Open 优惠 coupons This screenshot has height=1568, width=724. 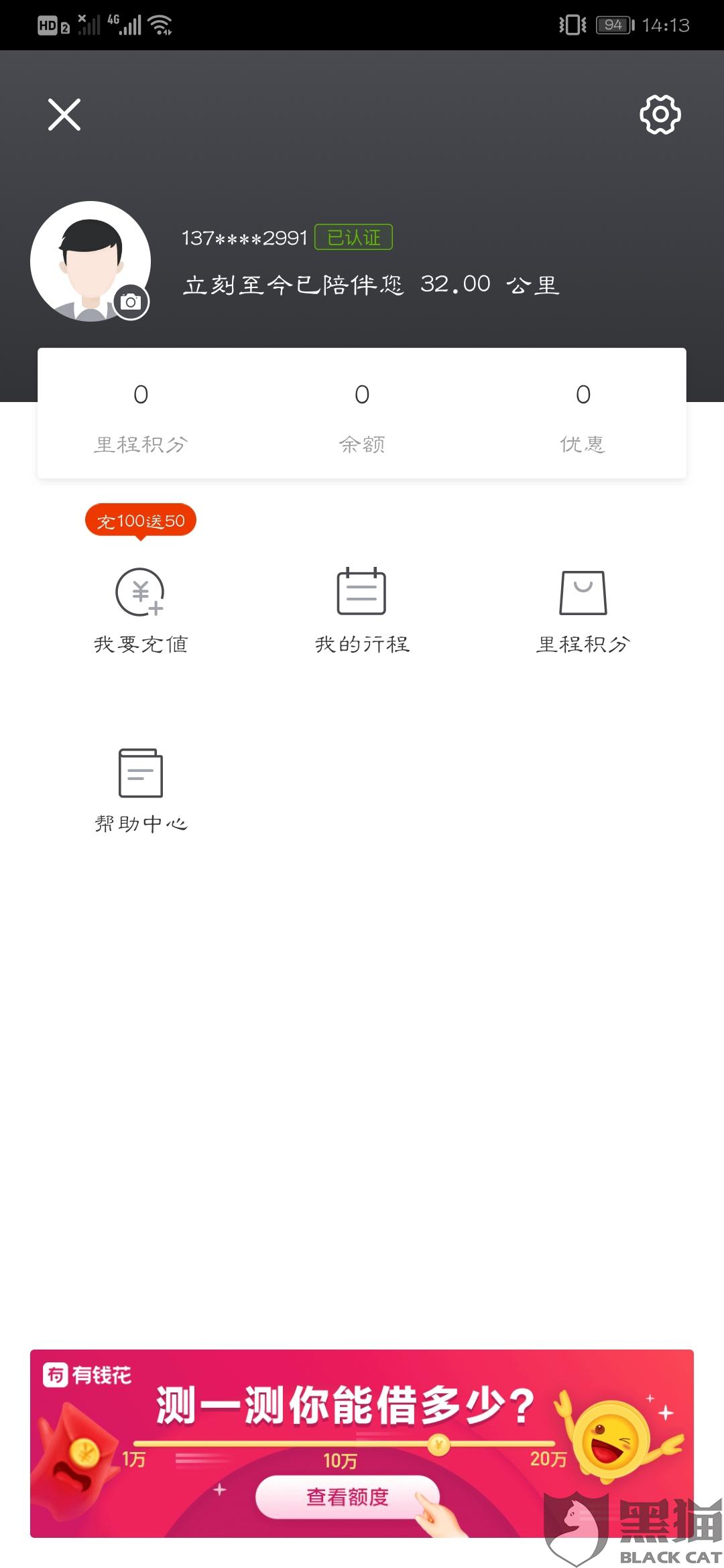point(583,415)
